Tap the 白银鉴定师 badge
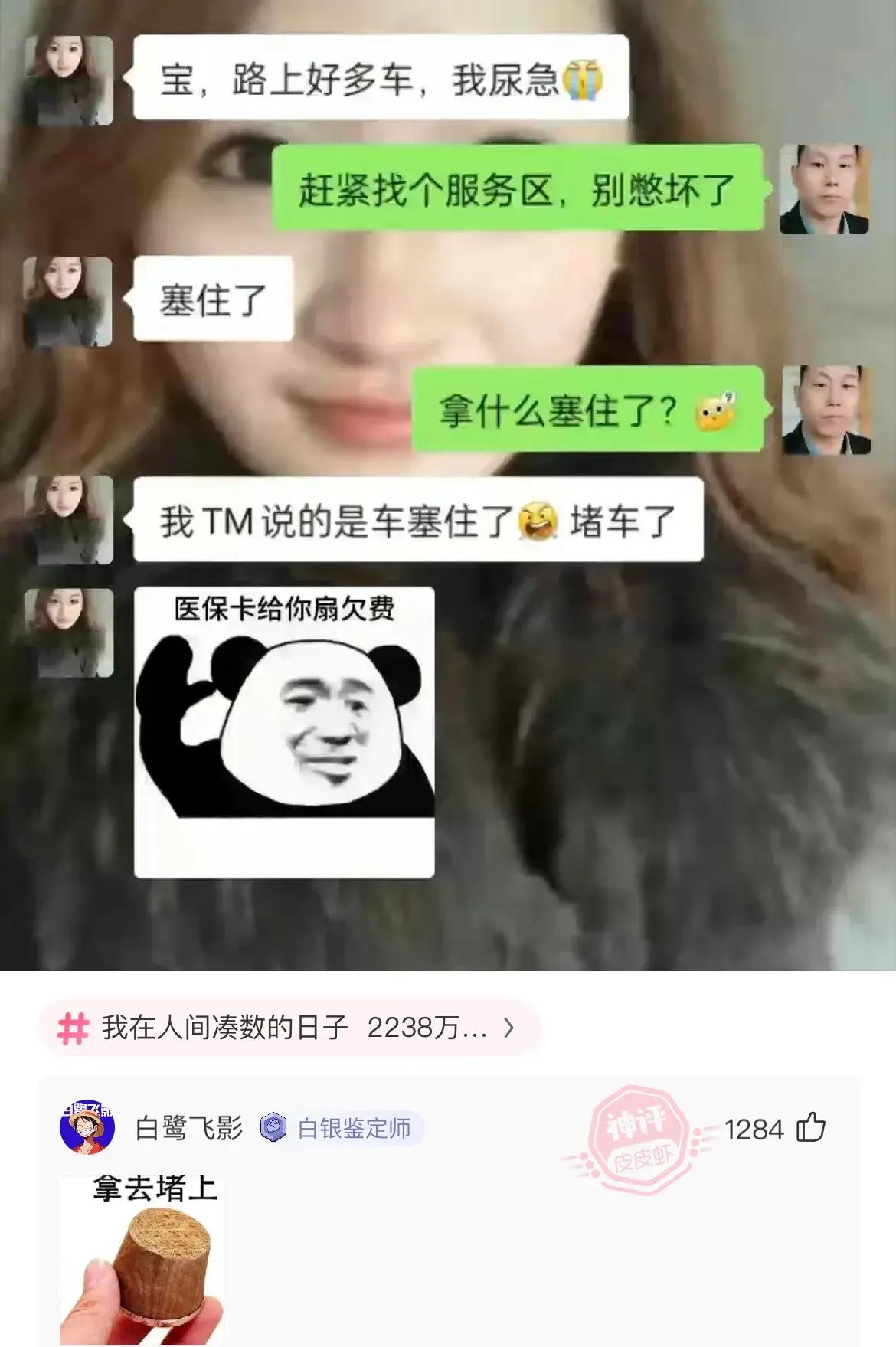The height and width of the screenshot is (1347, 896). pos(341,1129)
